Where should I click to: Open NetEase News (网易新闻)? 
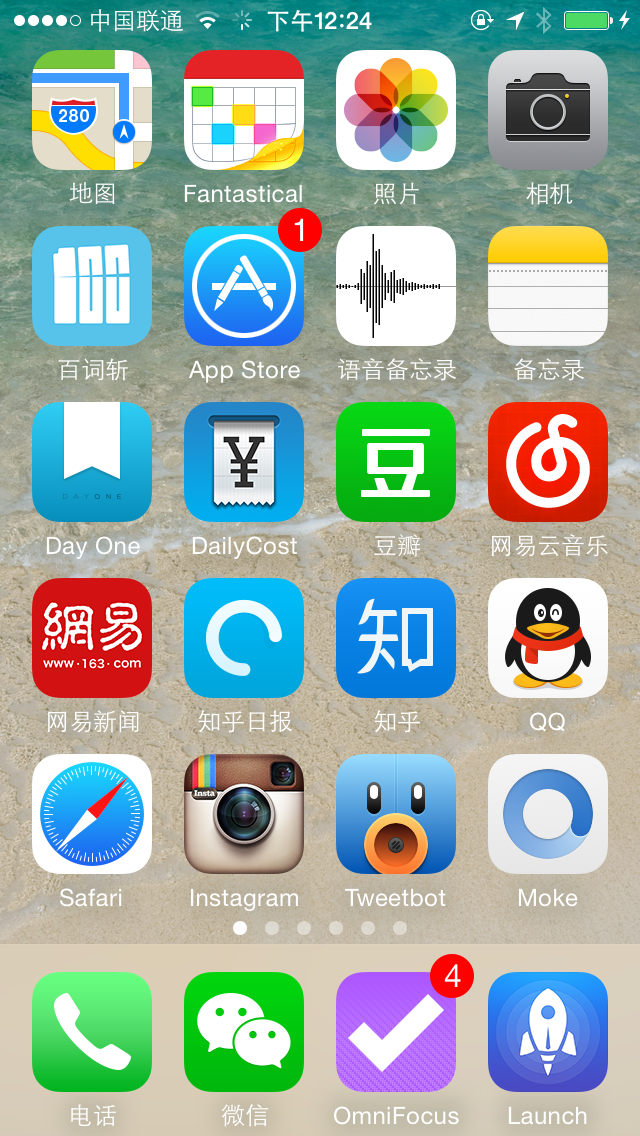click(x=92, y=638)
